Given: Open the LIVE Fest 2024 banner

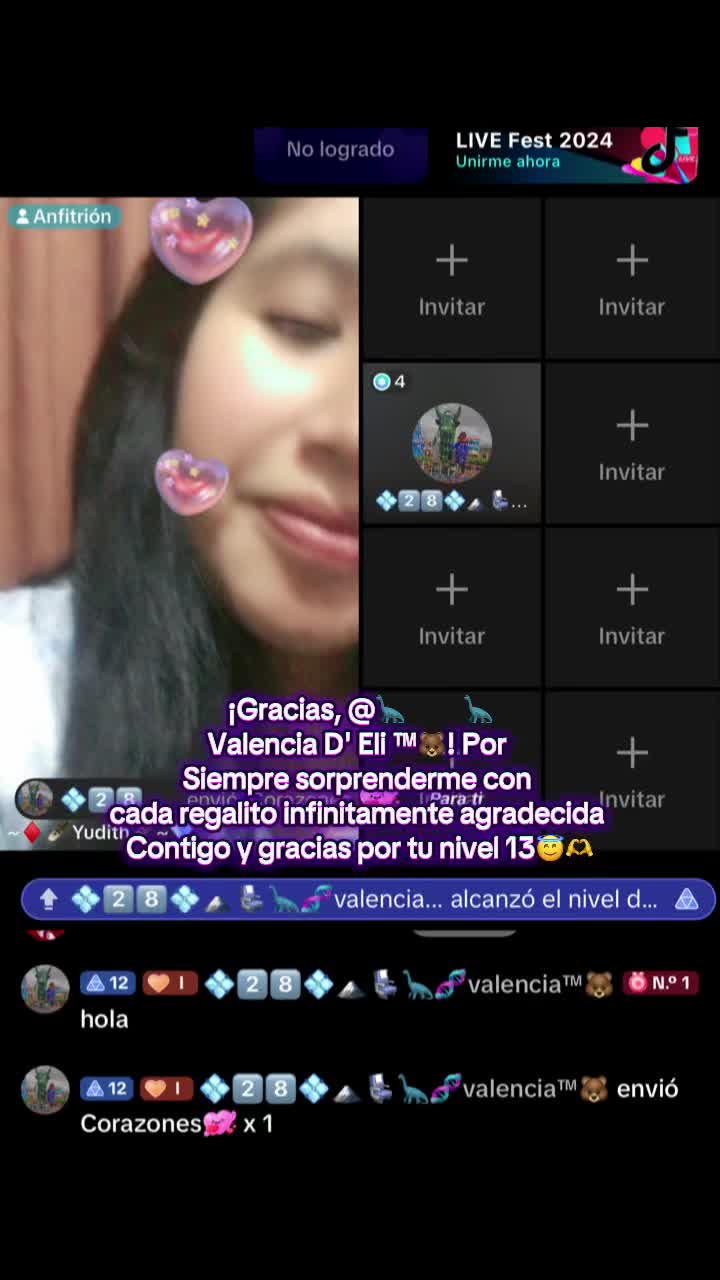Looking at the screenshot, I should tap(576, 153).
